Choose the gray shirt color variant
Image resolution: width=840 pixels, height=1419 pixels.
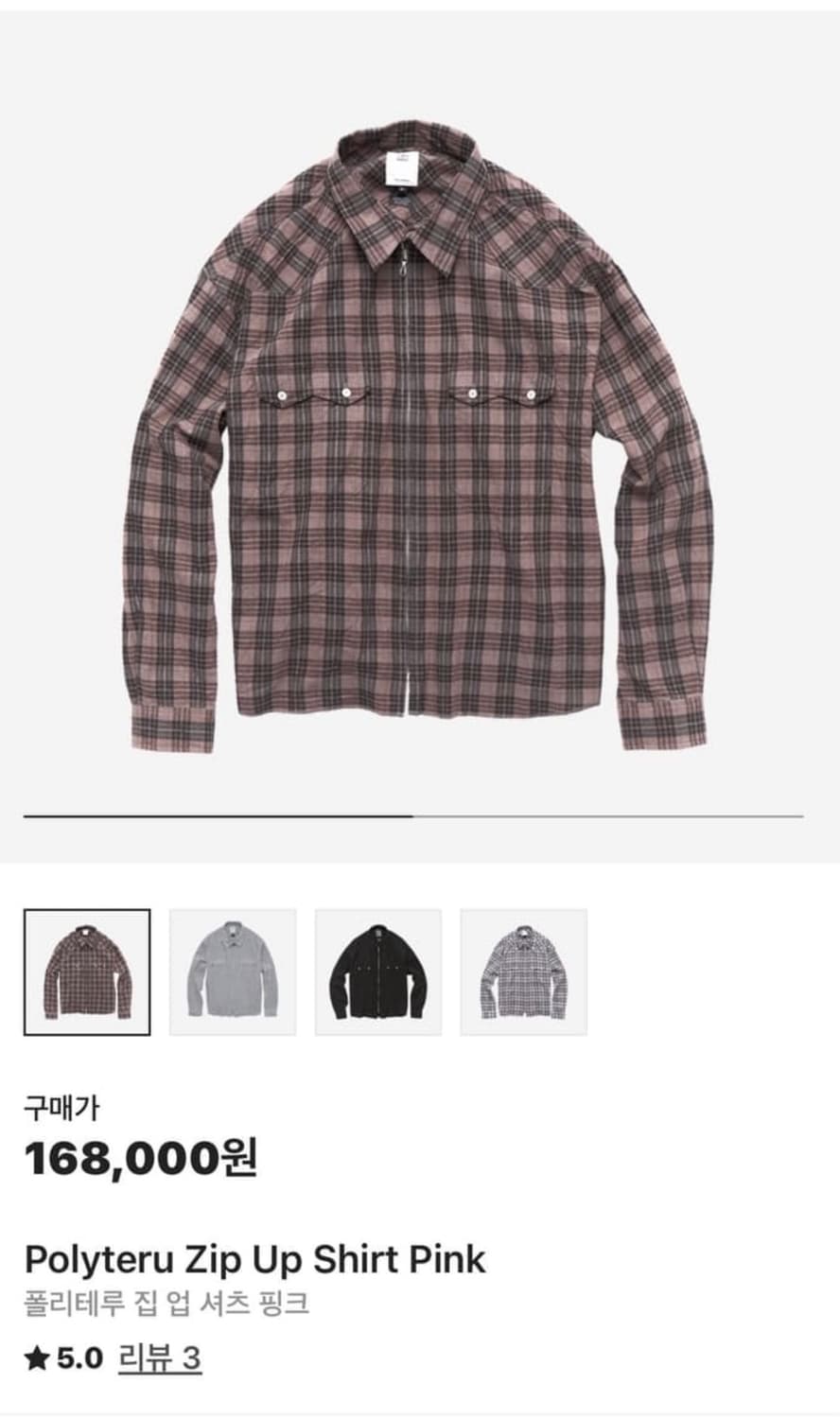point(233,970)
